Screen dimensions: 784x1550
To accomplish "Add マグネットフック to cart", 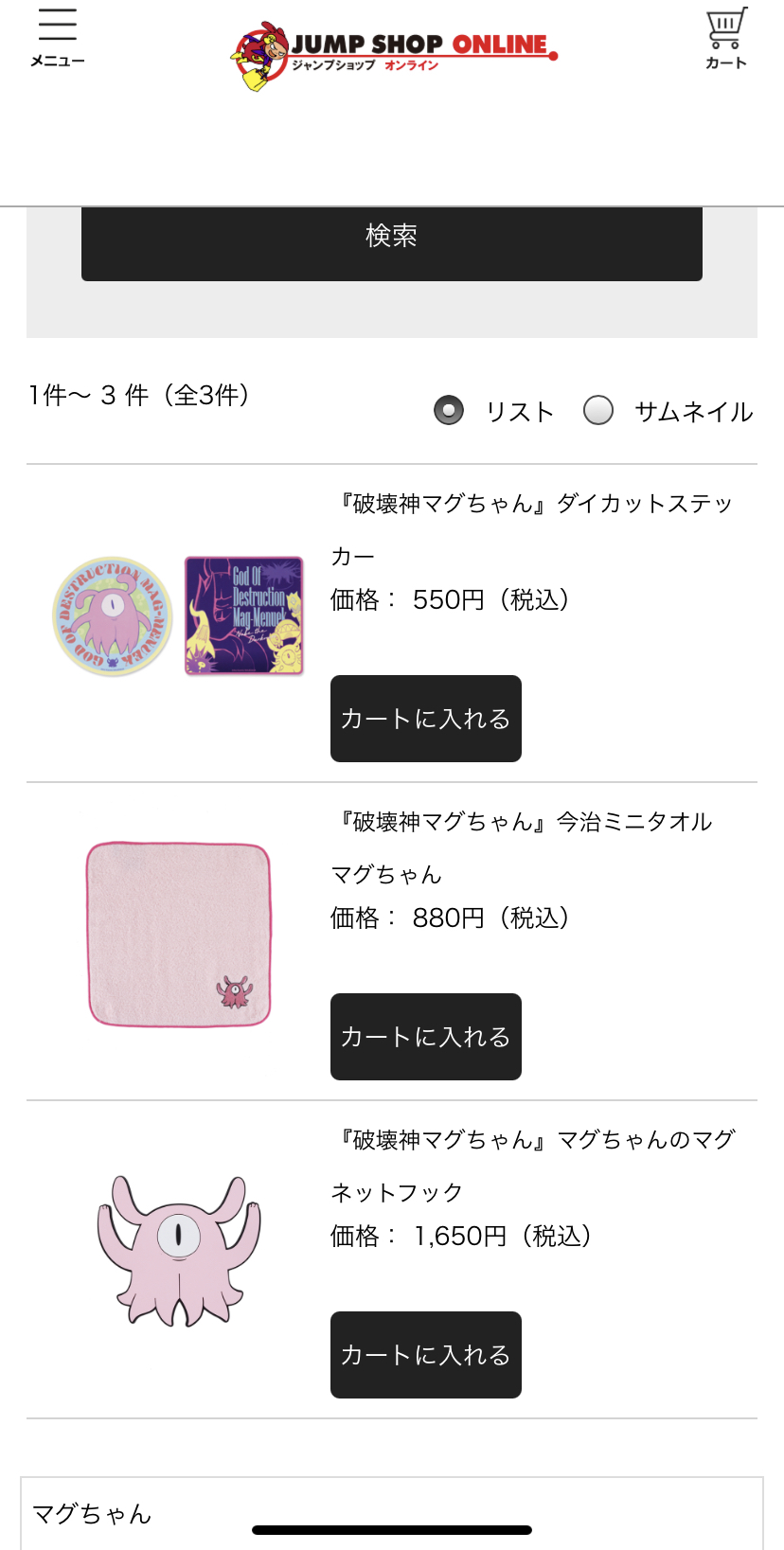I will [x=425, y=1355].
